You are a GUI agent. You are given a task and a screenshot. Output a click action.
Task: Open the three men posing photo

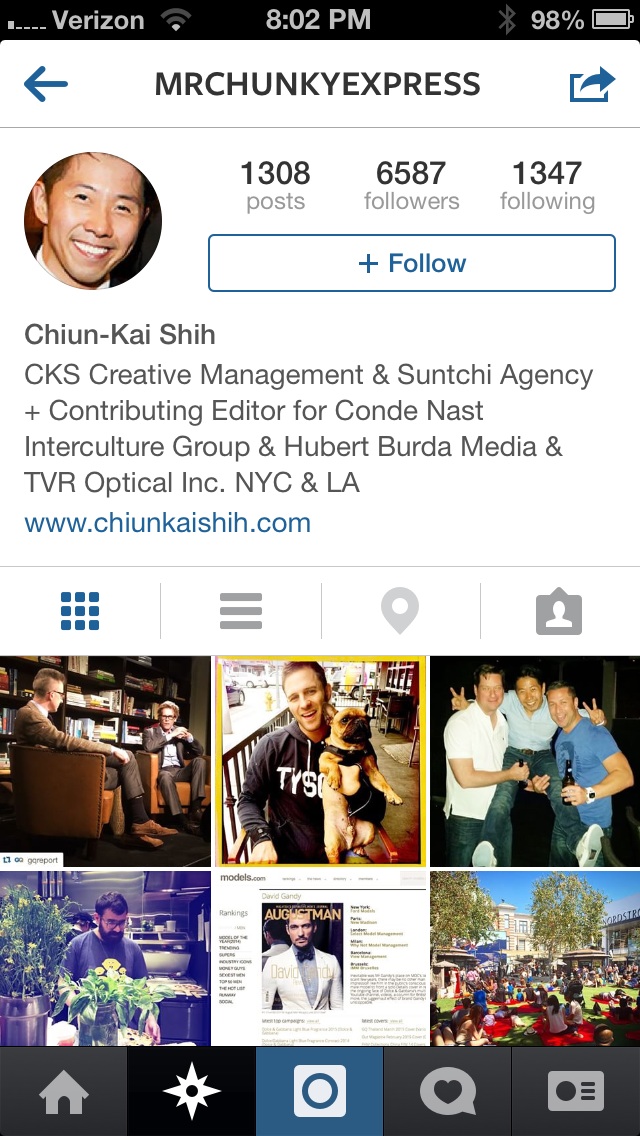pos(535,761)
